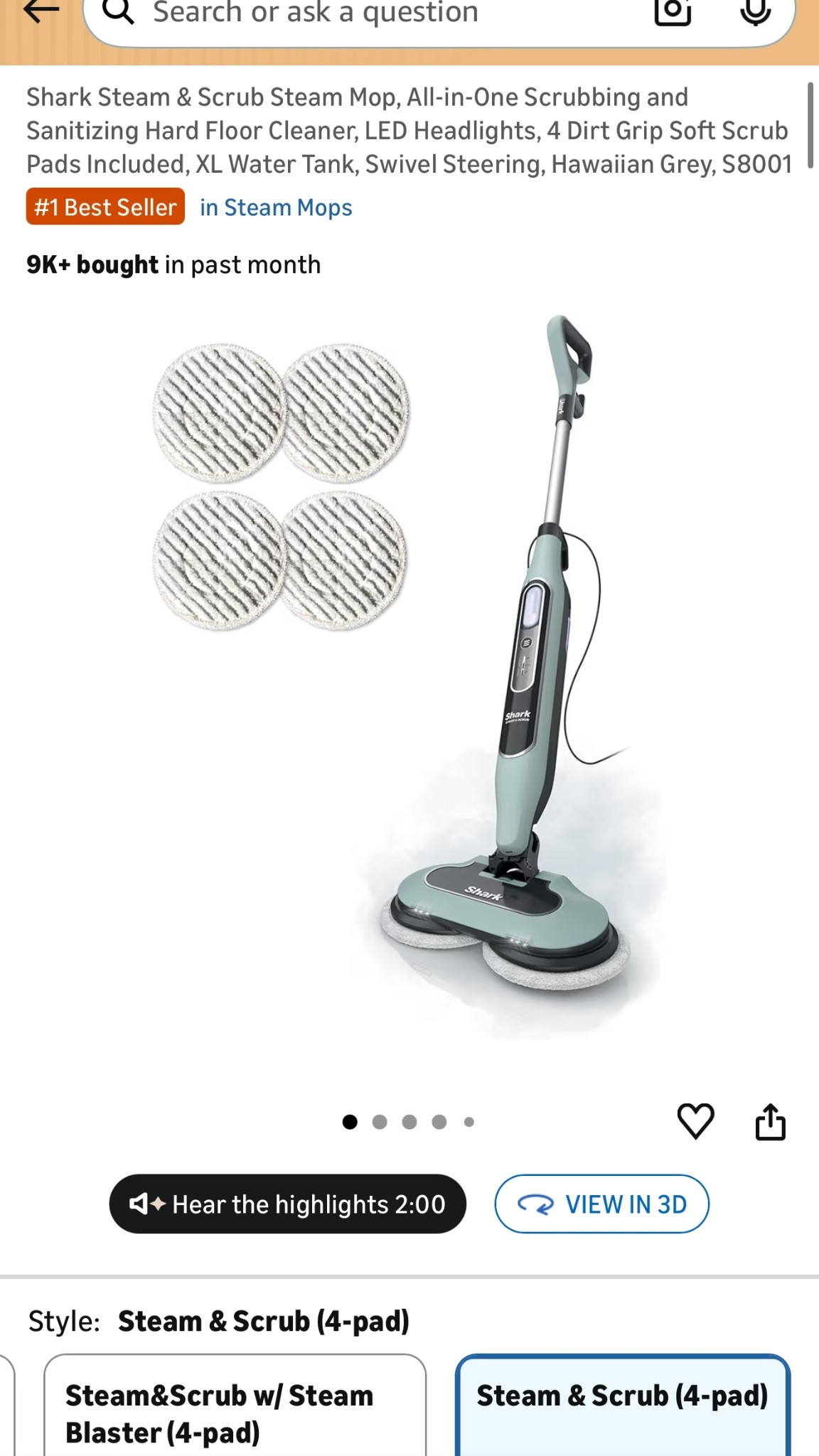This screenshot has height=1456, width=819.
Task: Open the Shark steam mop product image
Action: pyautogui.click(x=409, y=675)
